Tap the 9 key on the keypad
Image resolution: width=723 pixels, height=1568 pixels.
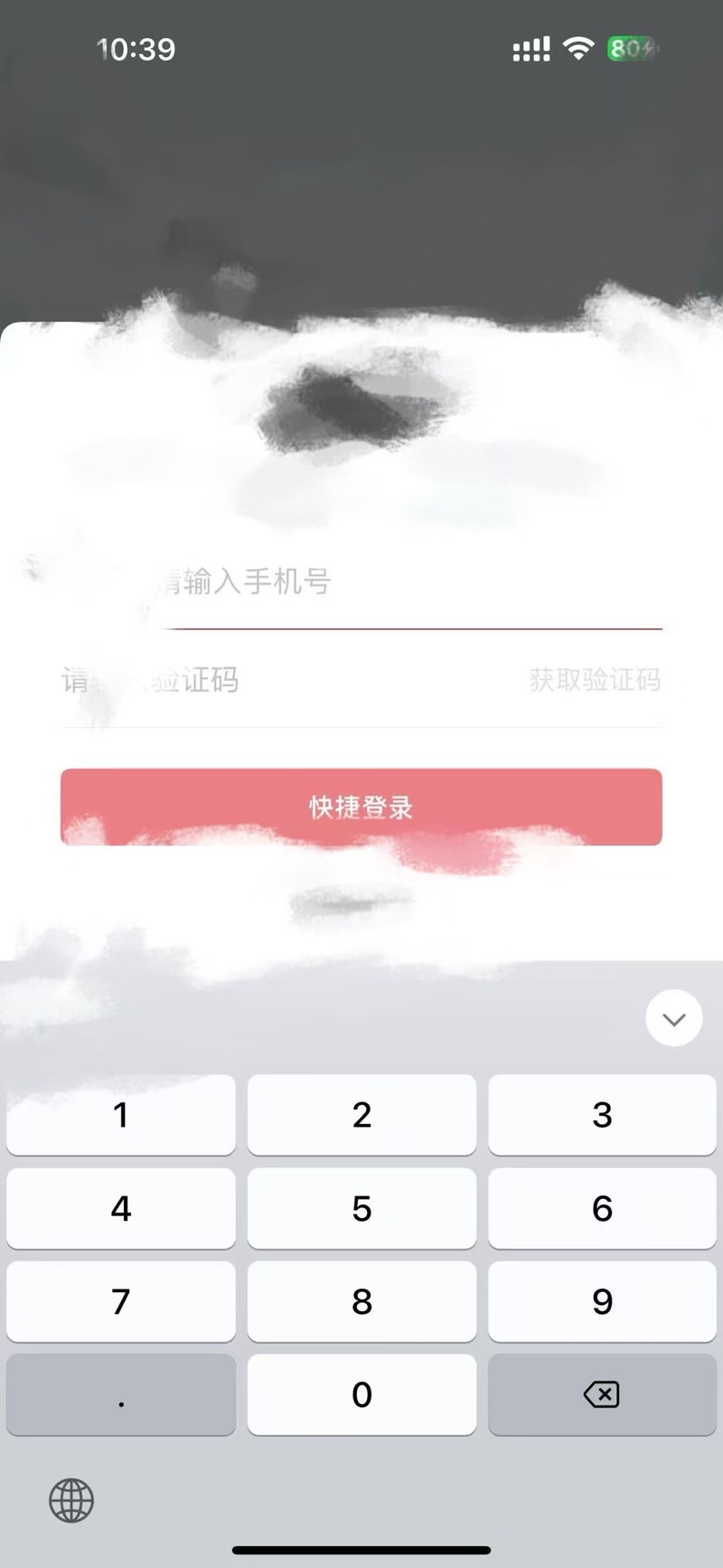pos(602,1301)
